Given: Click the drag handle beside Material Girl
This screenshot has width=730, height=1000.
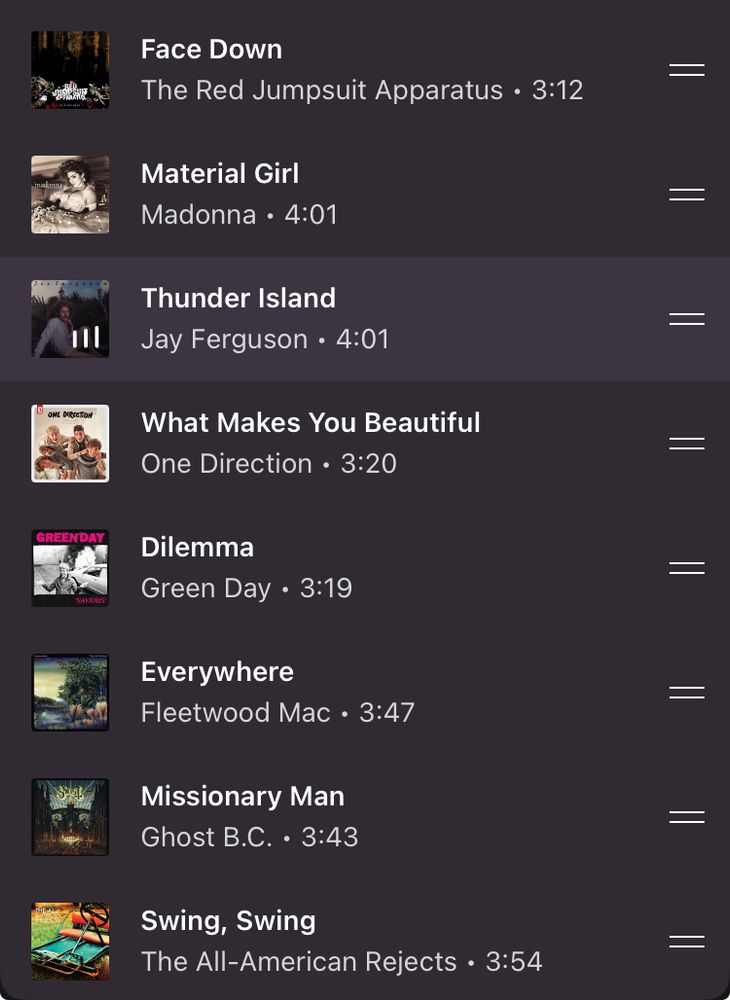Looking at the screenshot, I should pos(686,194).
